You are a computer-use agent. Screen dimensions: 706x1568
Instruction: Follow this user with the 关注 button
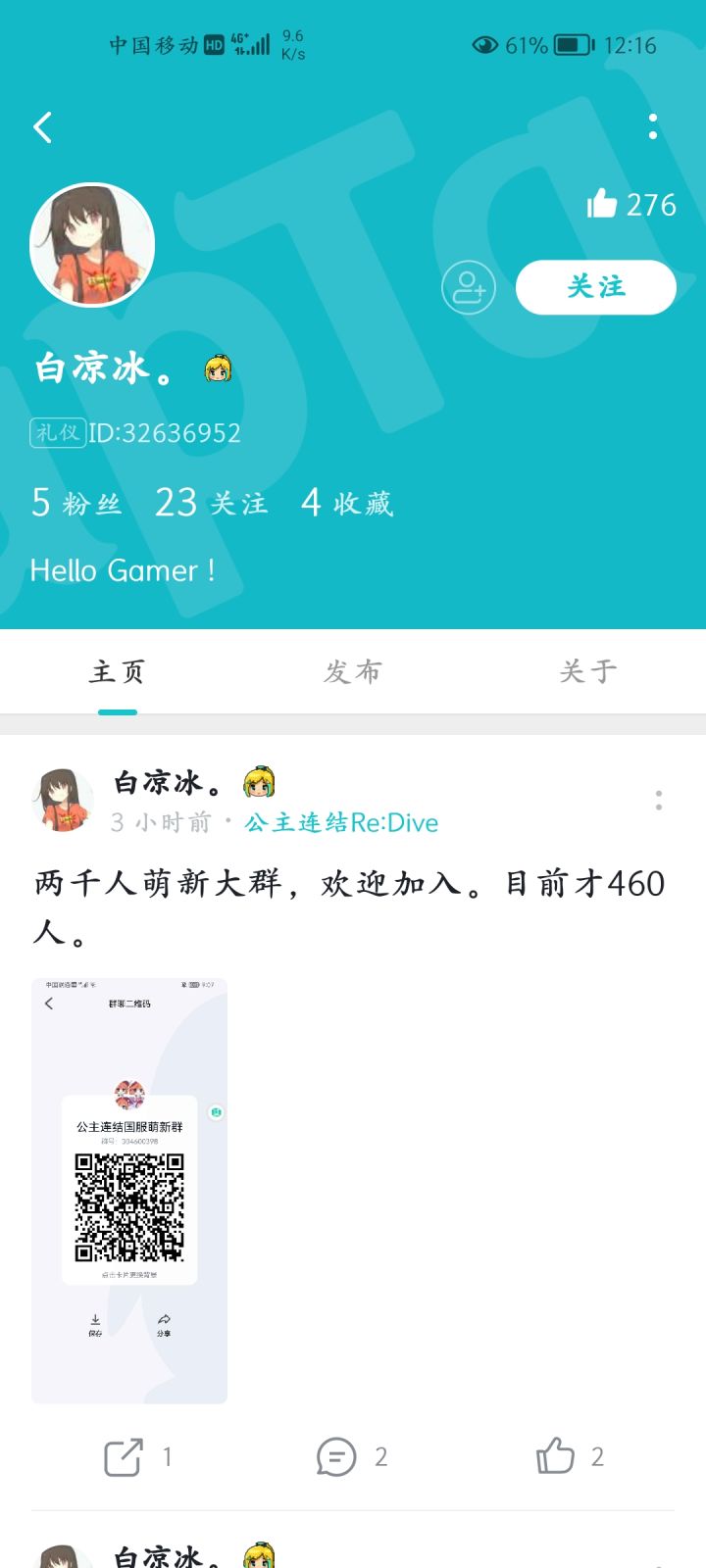click(x=596, y=287)
